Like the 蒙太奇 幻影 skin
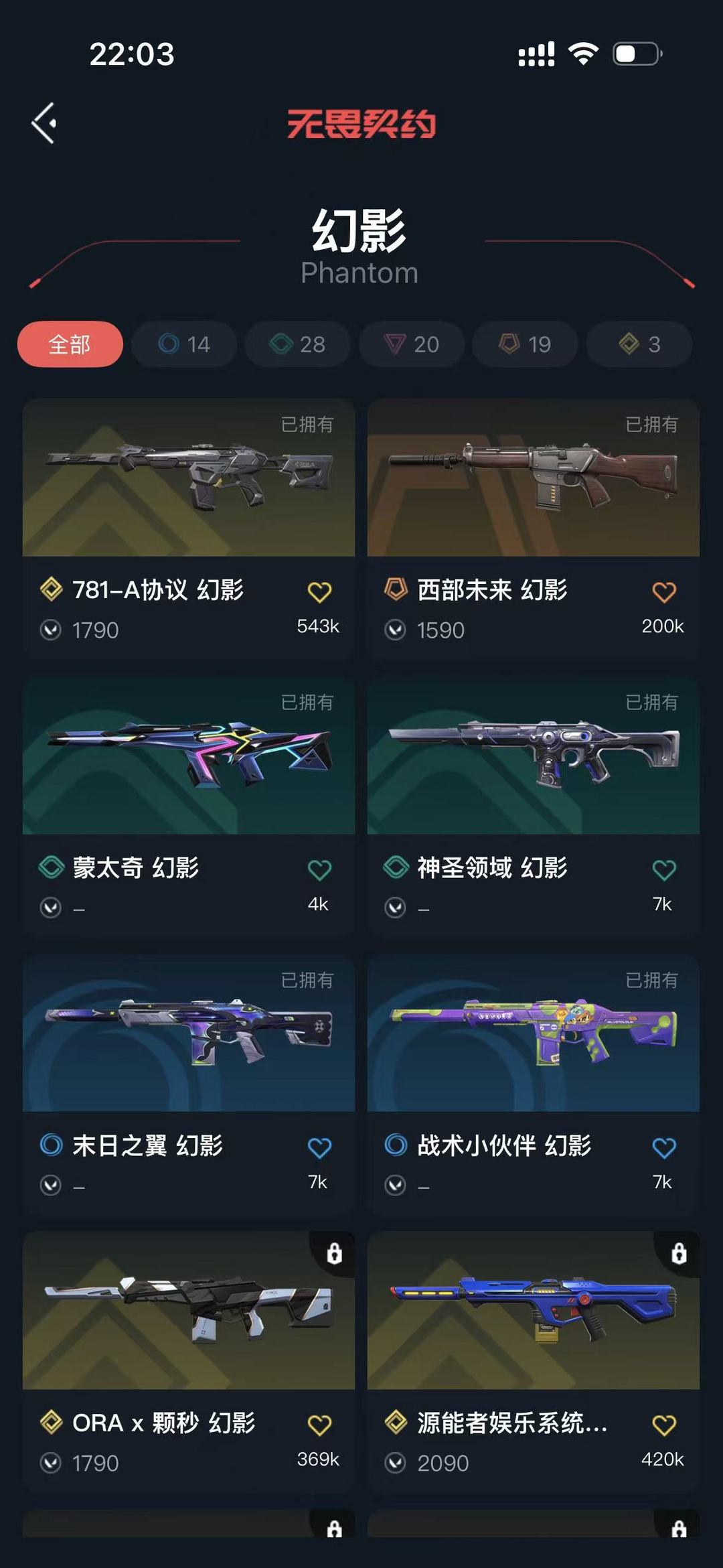This screenshot has height=1568, width=723. click(x=319, y=870)
